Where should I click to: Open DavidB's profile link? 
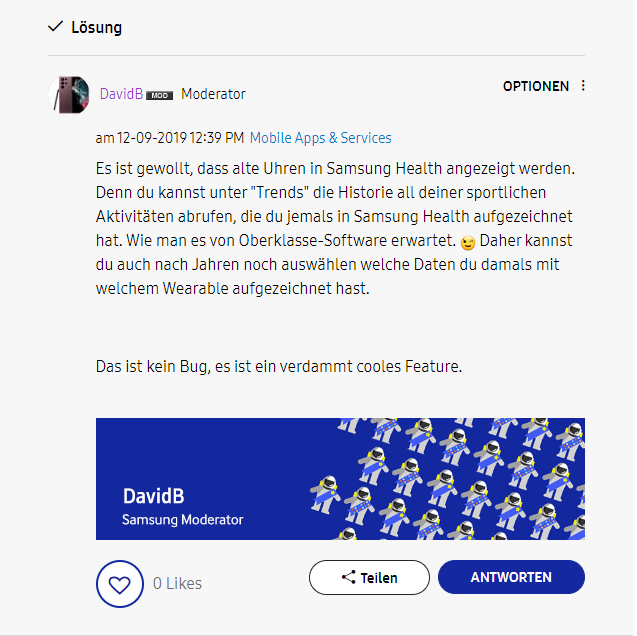coord(121,94)
